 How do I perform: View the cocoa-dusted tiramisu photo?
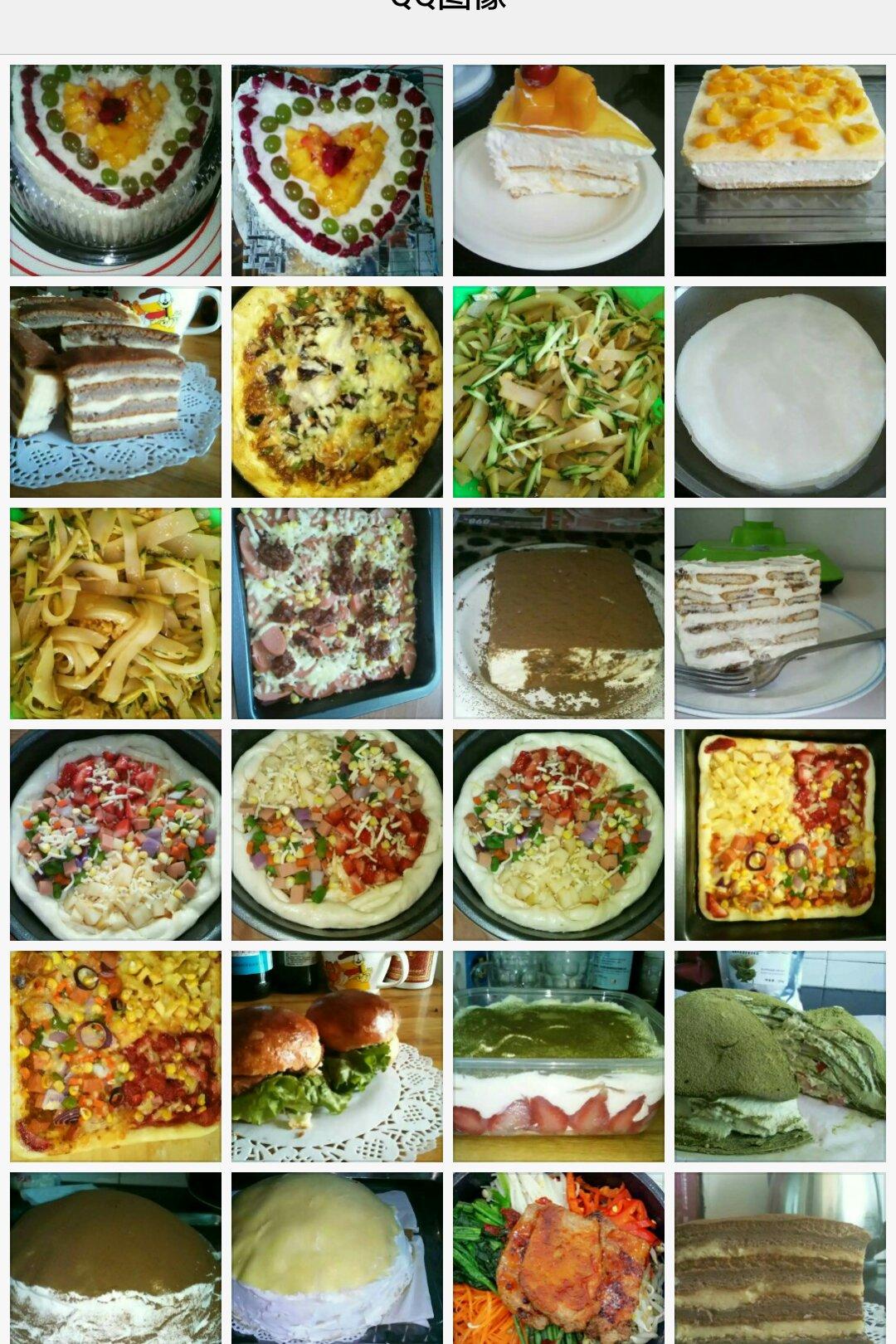pos(558,613)
